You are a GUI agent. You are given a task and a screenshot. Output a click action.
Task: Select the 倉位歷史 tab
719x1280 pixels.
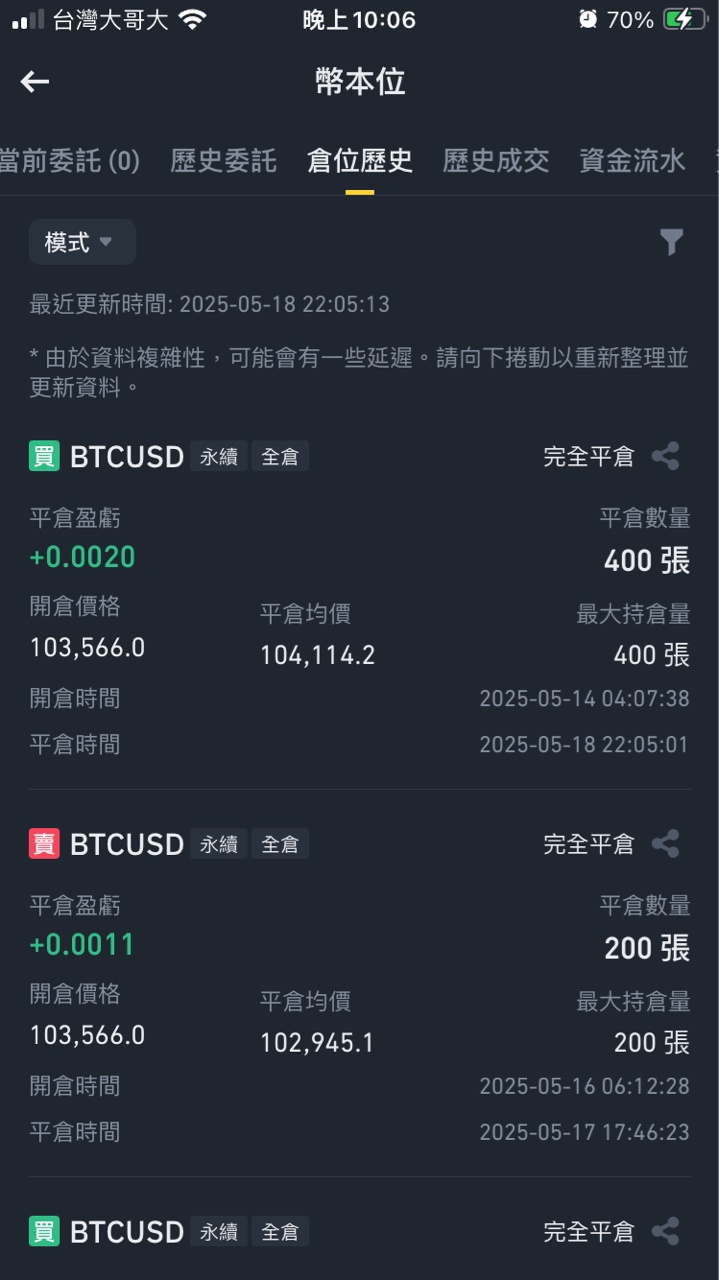click(x=360, y=161)
